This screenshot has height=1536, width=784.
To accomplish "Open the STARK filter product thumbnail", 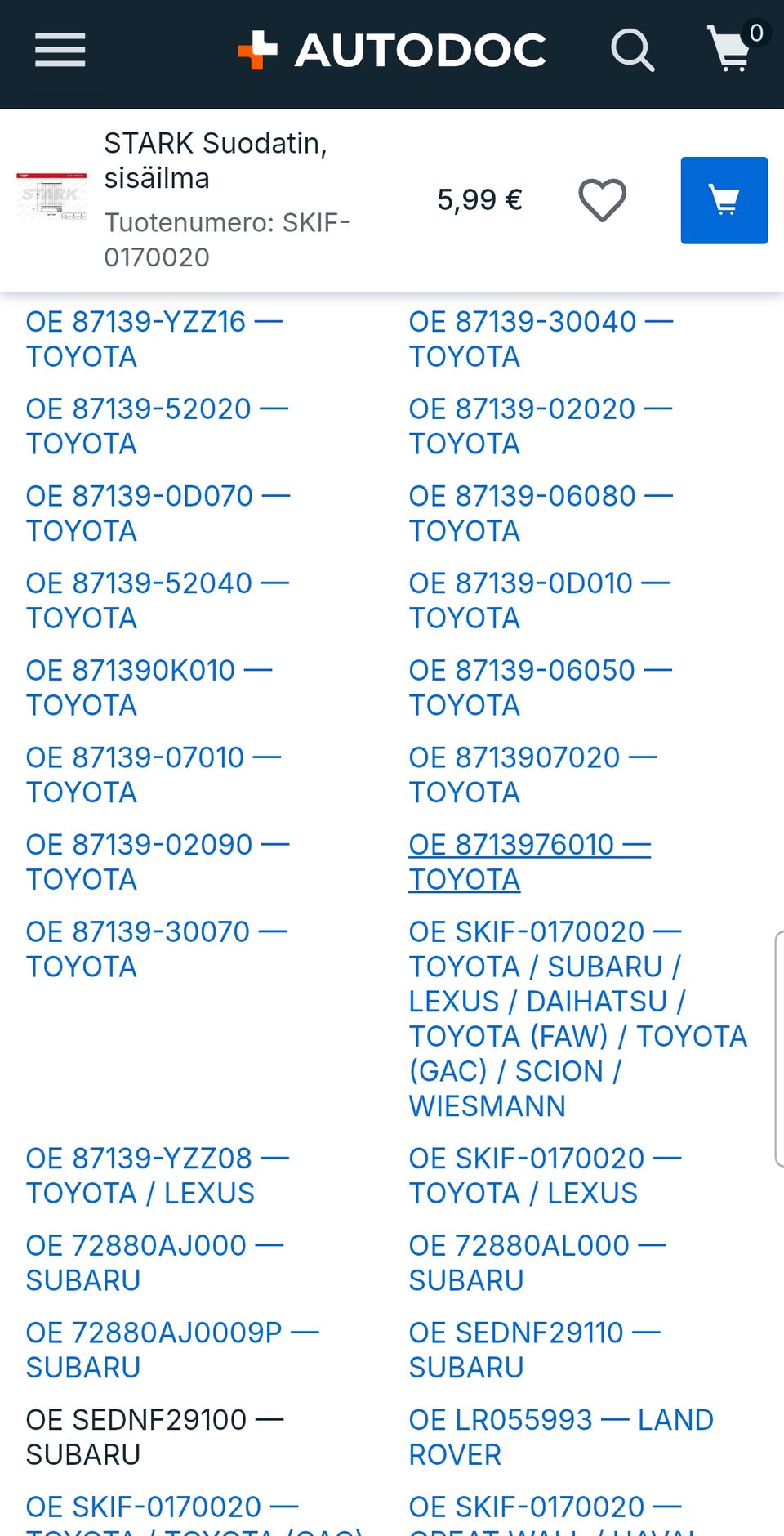I will (51, 197).
